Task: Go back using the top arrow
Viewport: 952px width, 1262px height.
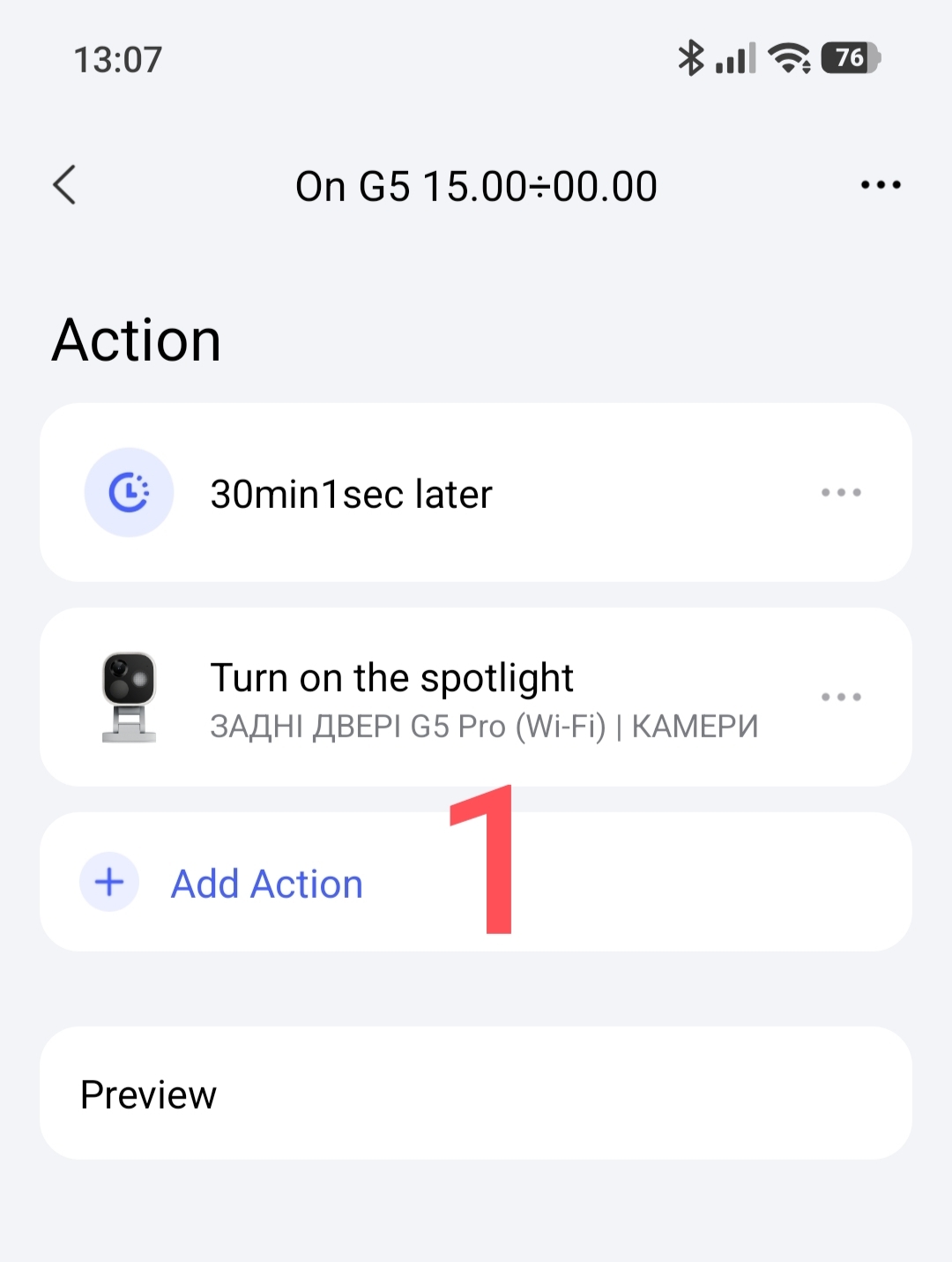Action: point(65,185)
